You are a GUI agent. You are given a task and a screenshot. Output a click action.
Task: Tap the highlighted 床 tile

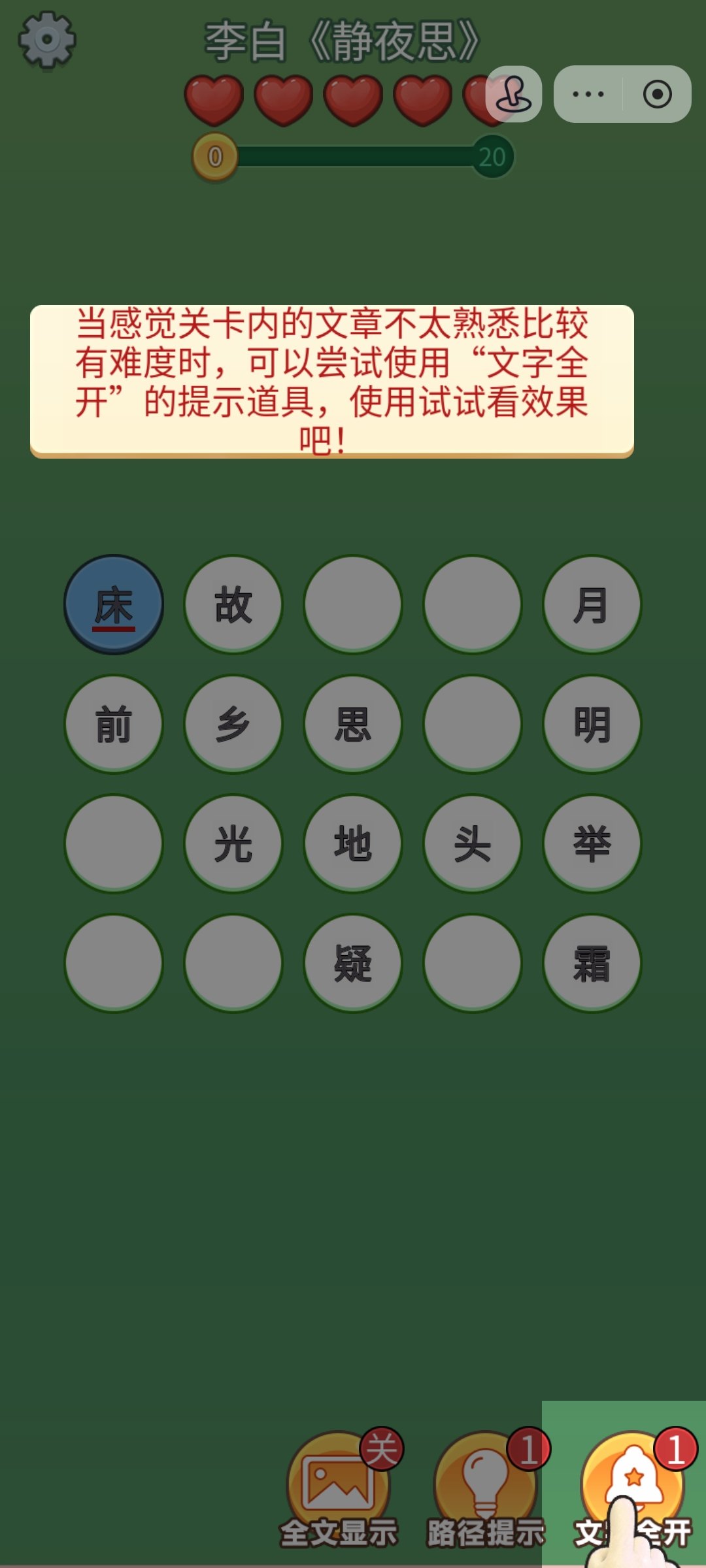pyautogui.click(x=114, y=604)
